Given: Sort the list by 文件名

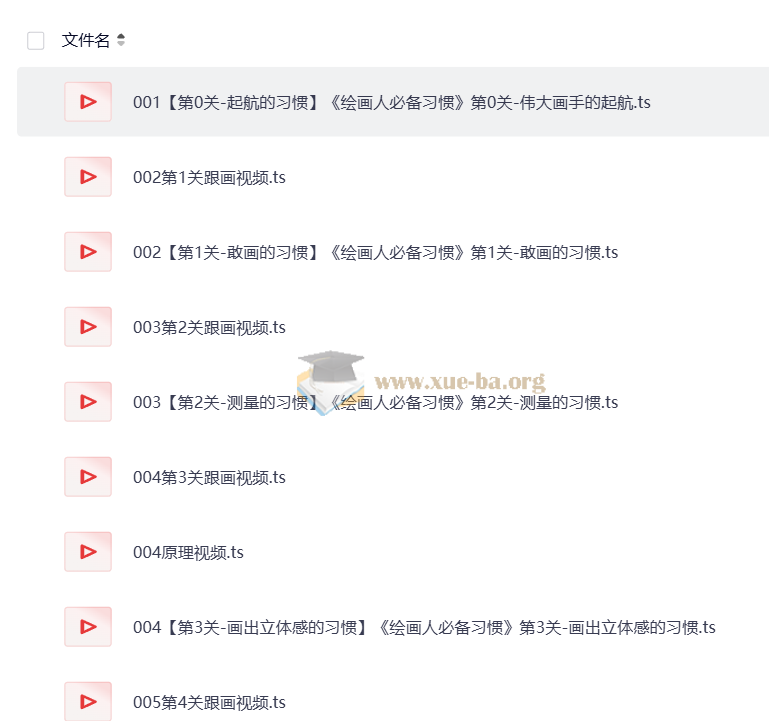Looking at the screenshot, I should click(121, 40).
